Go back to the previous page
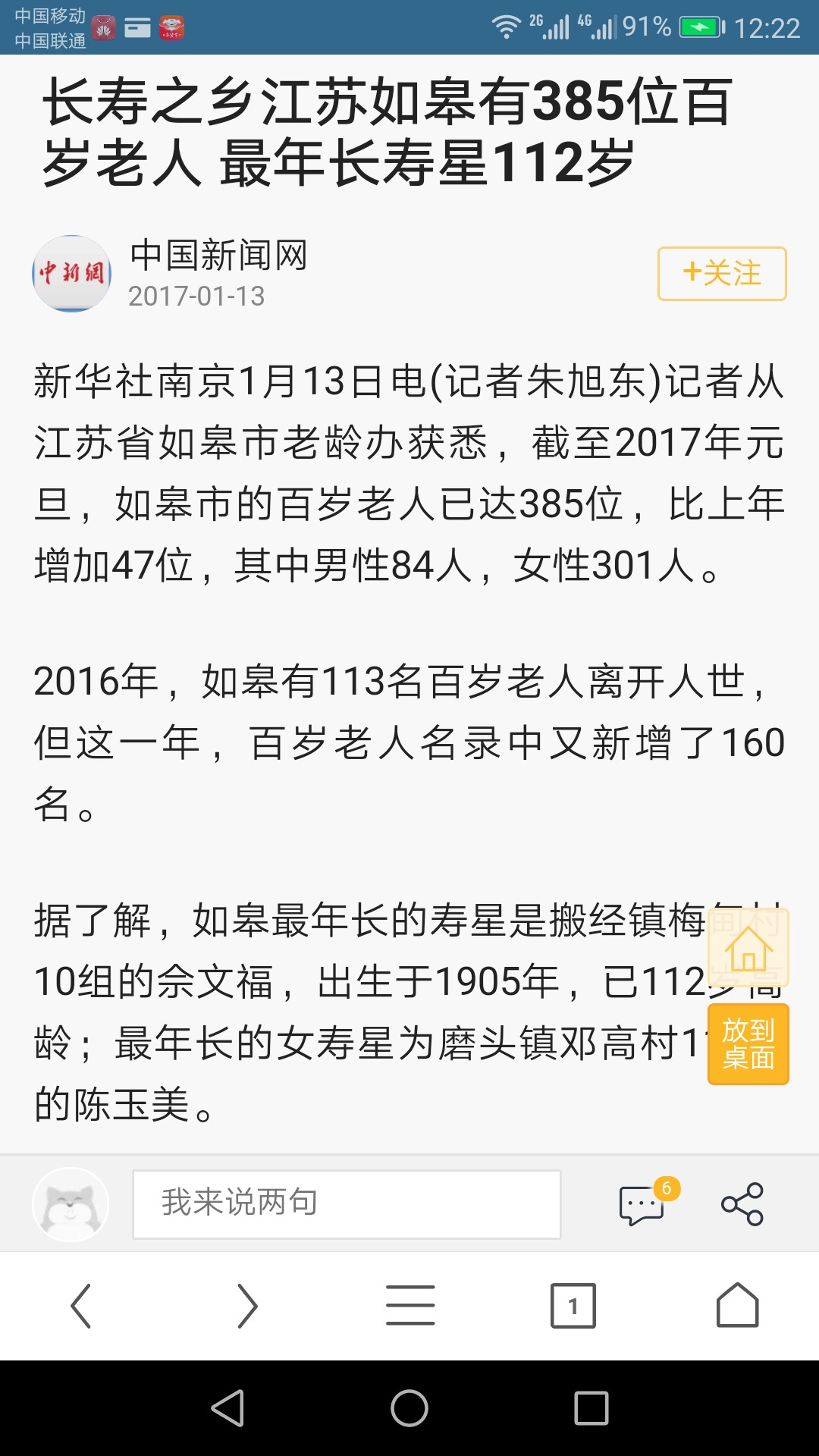819x1456 pixels. pos(81,1305)
